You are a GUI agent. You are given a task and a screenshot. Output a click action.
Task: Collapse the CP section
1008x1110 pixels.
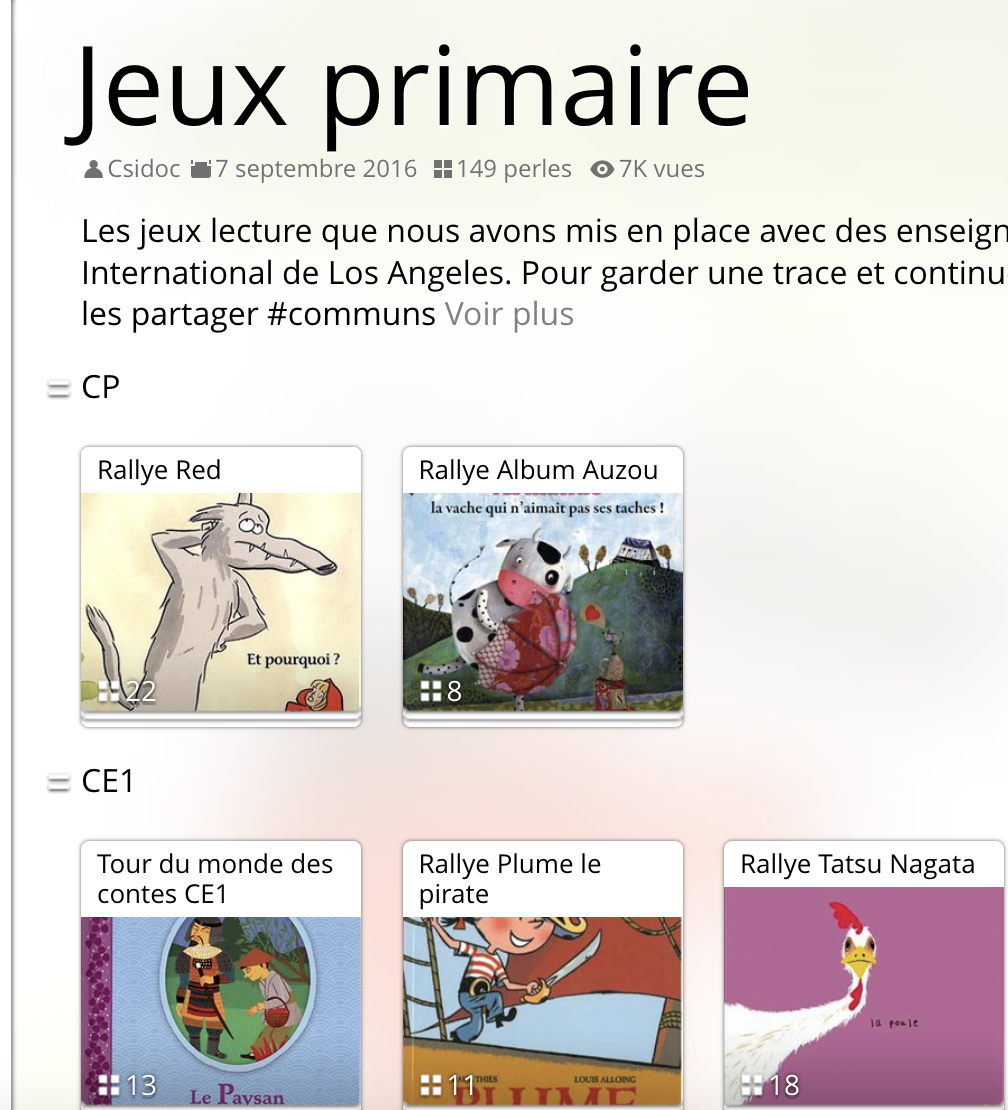click(59, 388)
